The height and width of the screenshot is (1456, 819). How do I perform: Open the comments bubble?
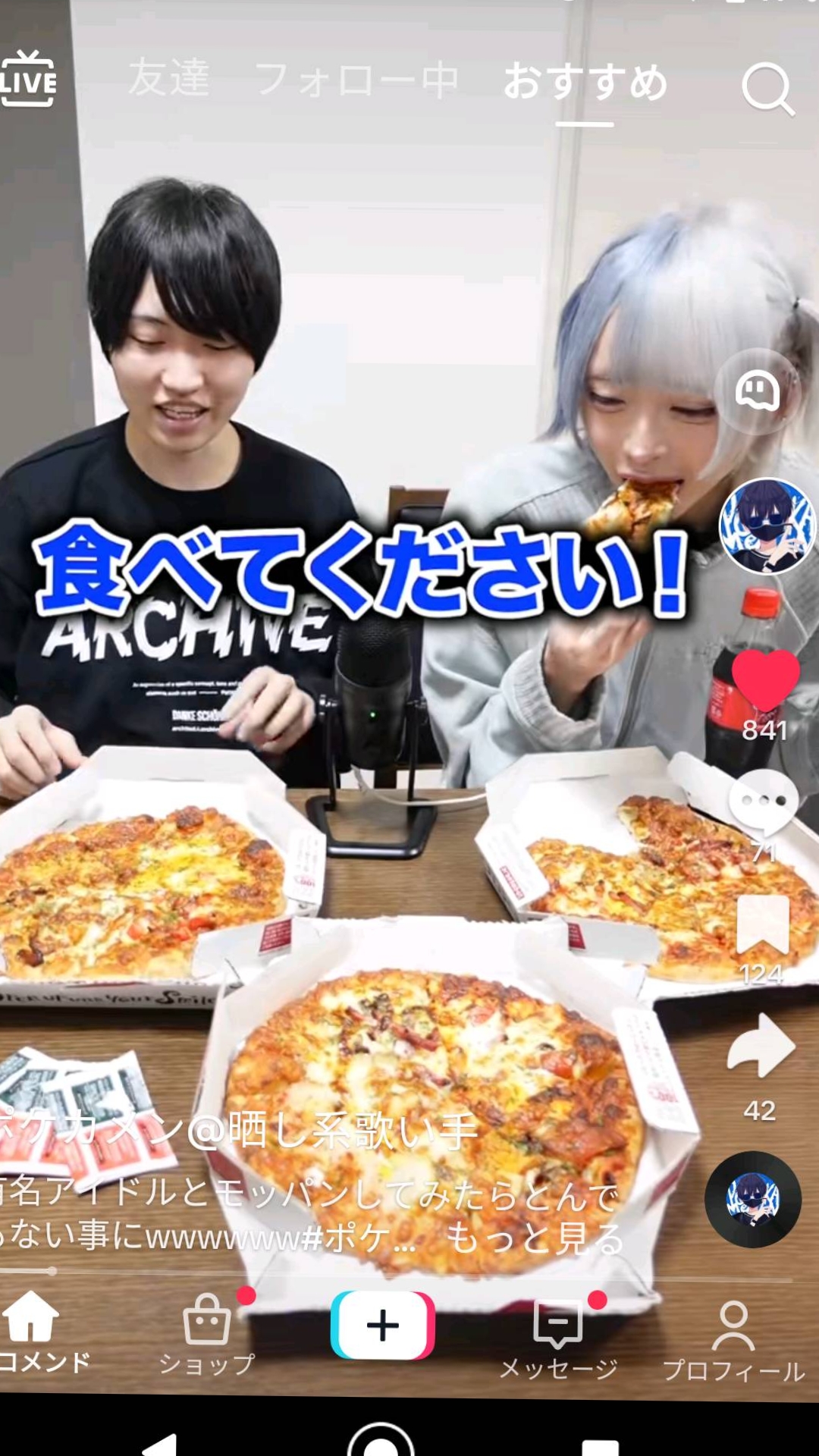(x=763, y=802)
